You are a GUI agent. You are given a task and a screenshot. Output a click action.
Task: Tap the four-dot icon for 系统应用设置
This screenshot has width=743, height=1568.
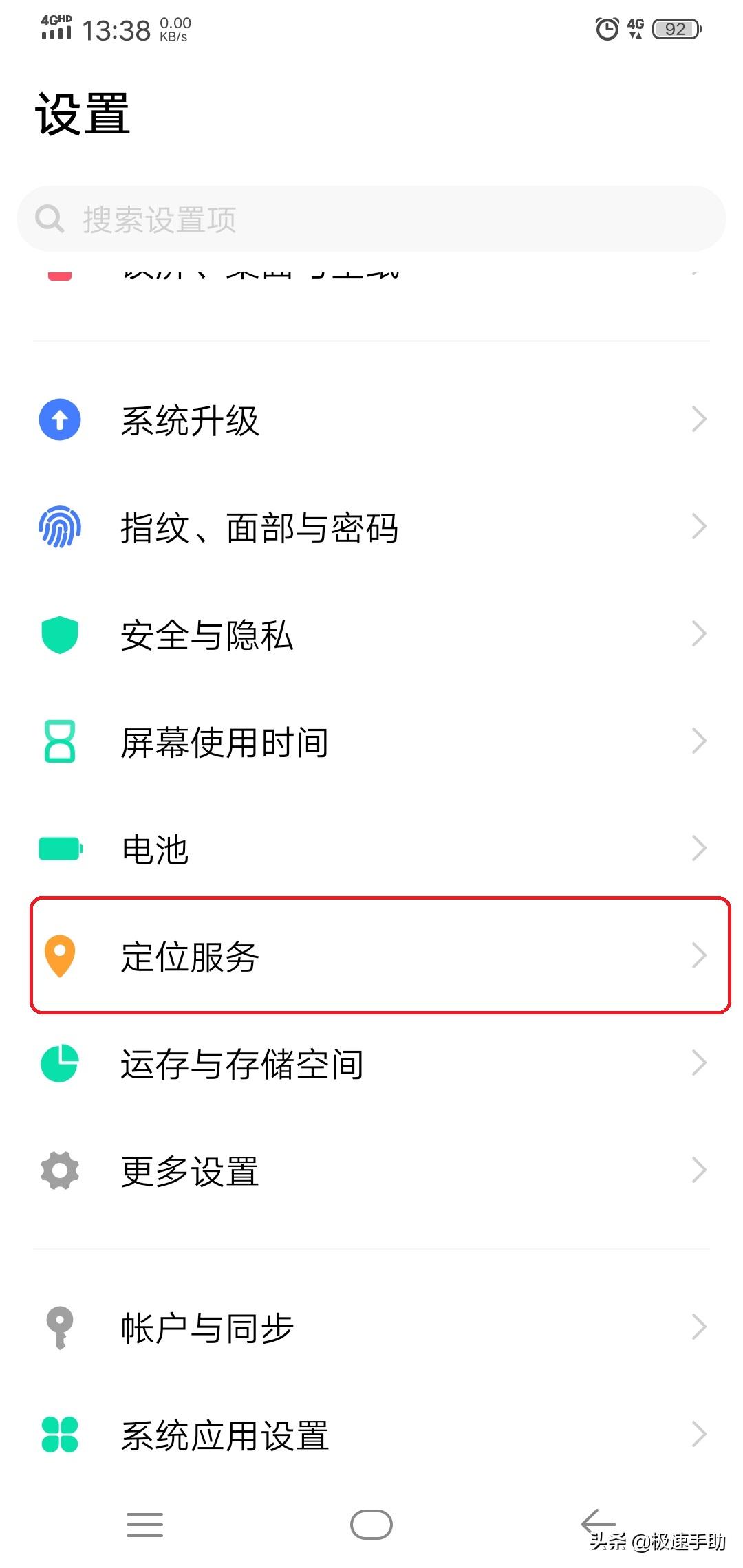click(58, 1434)
